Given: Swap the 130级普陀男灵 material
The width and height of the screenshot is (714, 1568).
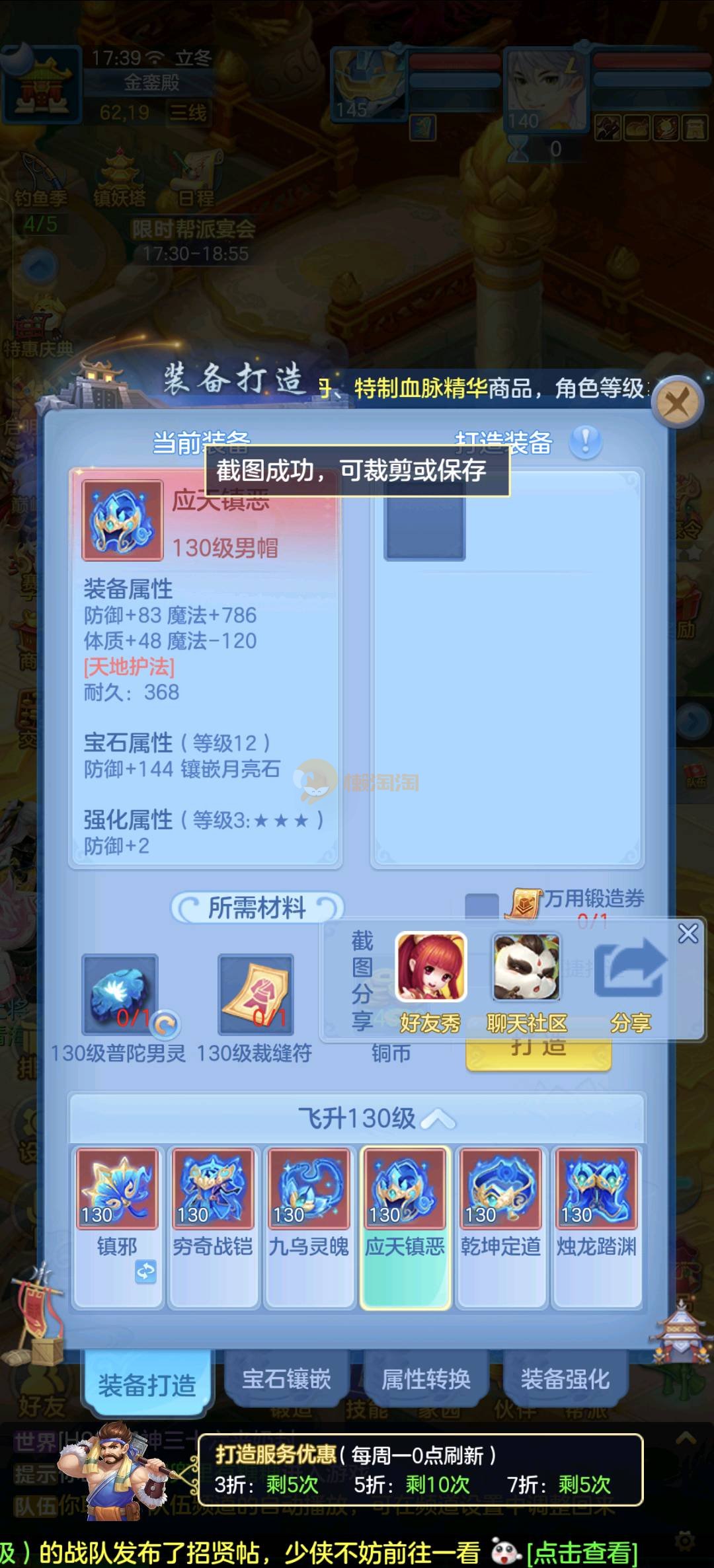Looking at the screenshot, I should point(165,1025).
